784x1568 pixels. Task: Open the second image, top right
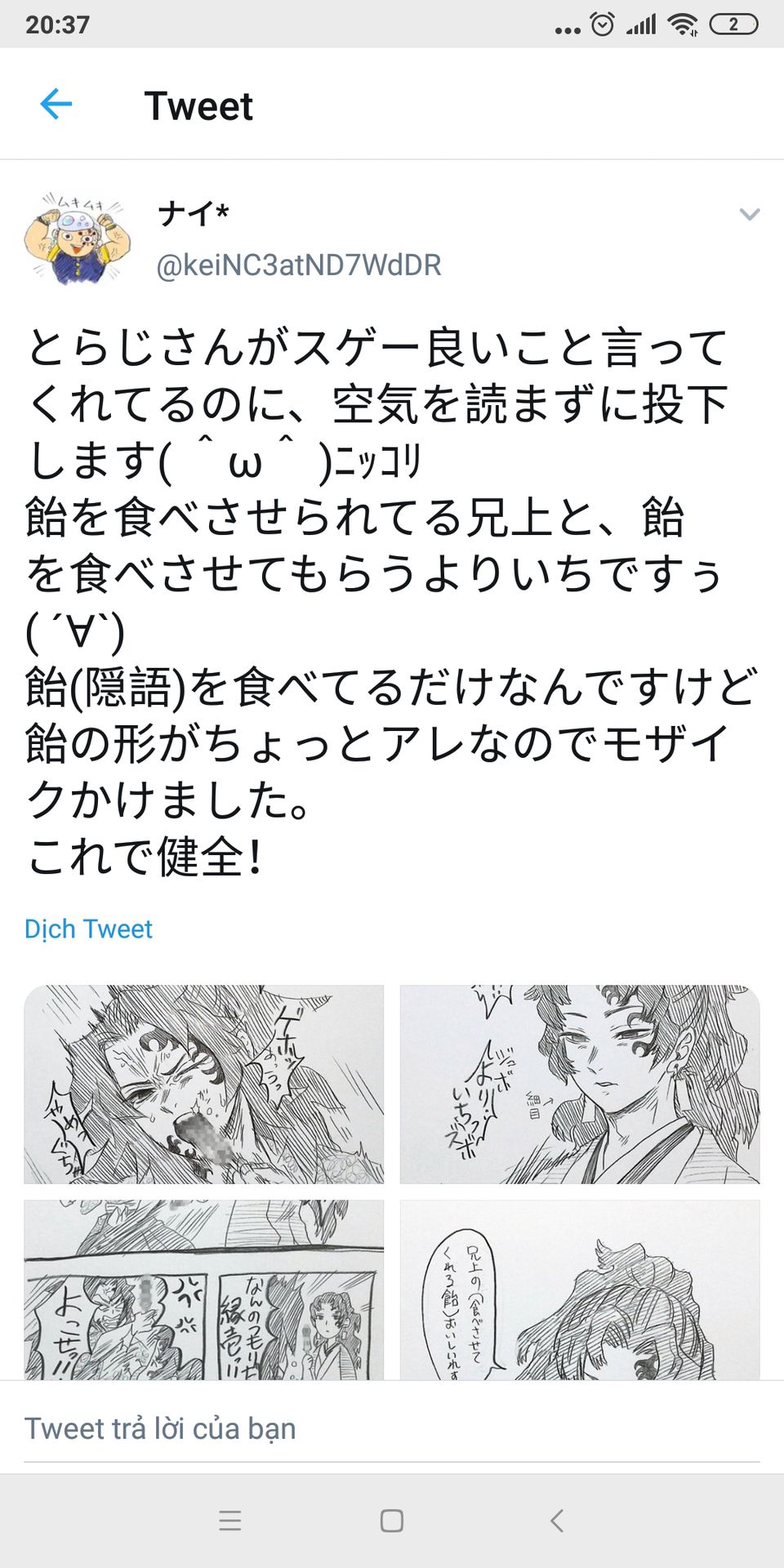pos(580,1084)
